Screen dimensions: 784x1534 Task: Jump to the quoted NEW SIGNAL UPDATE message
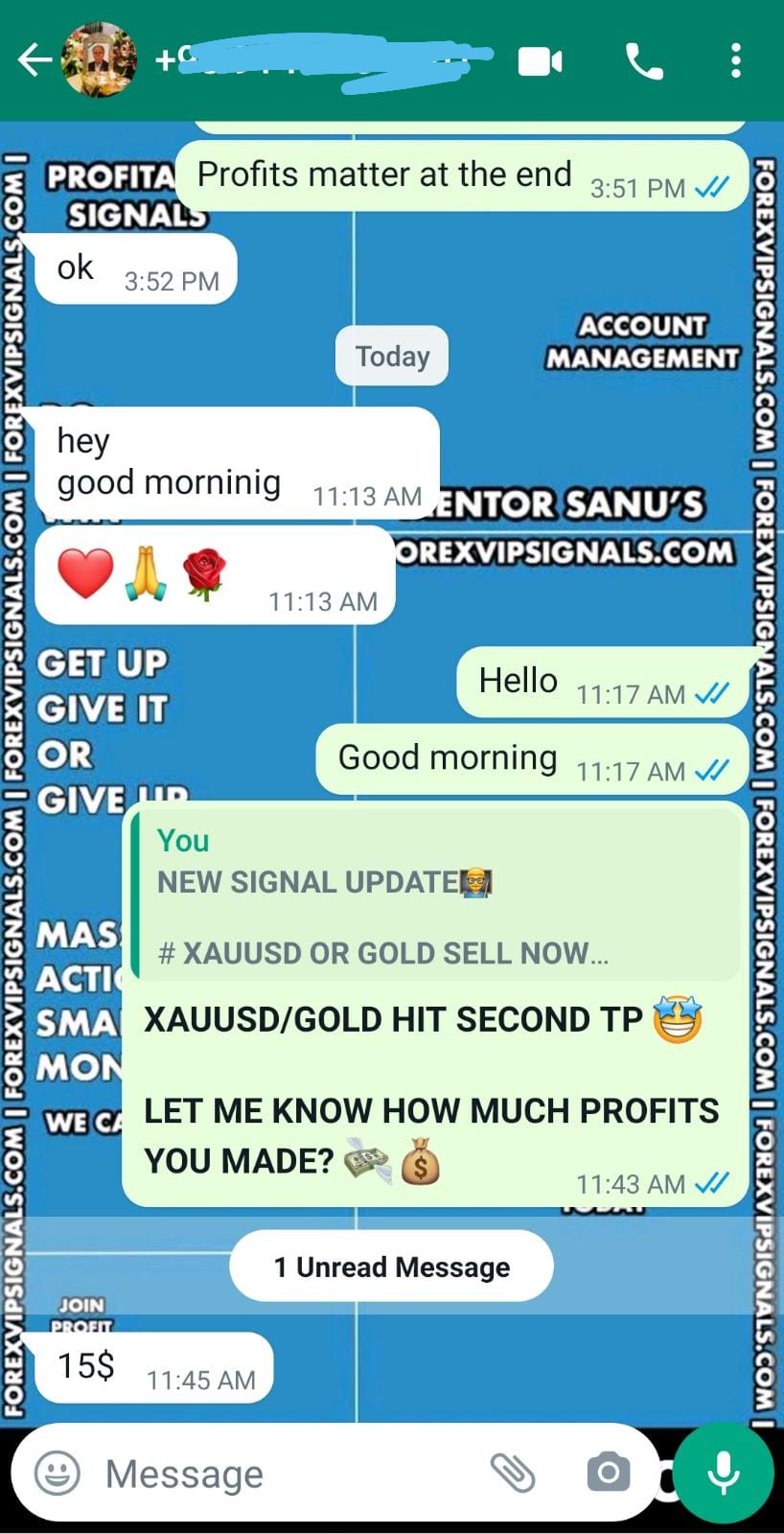pyautogui.click(x=436, y=896)
